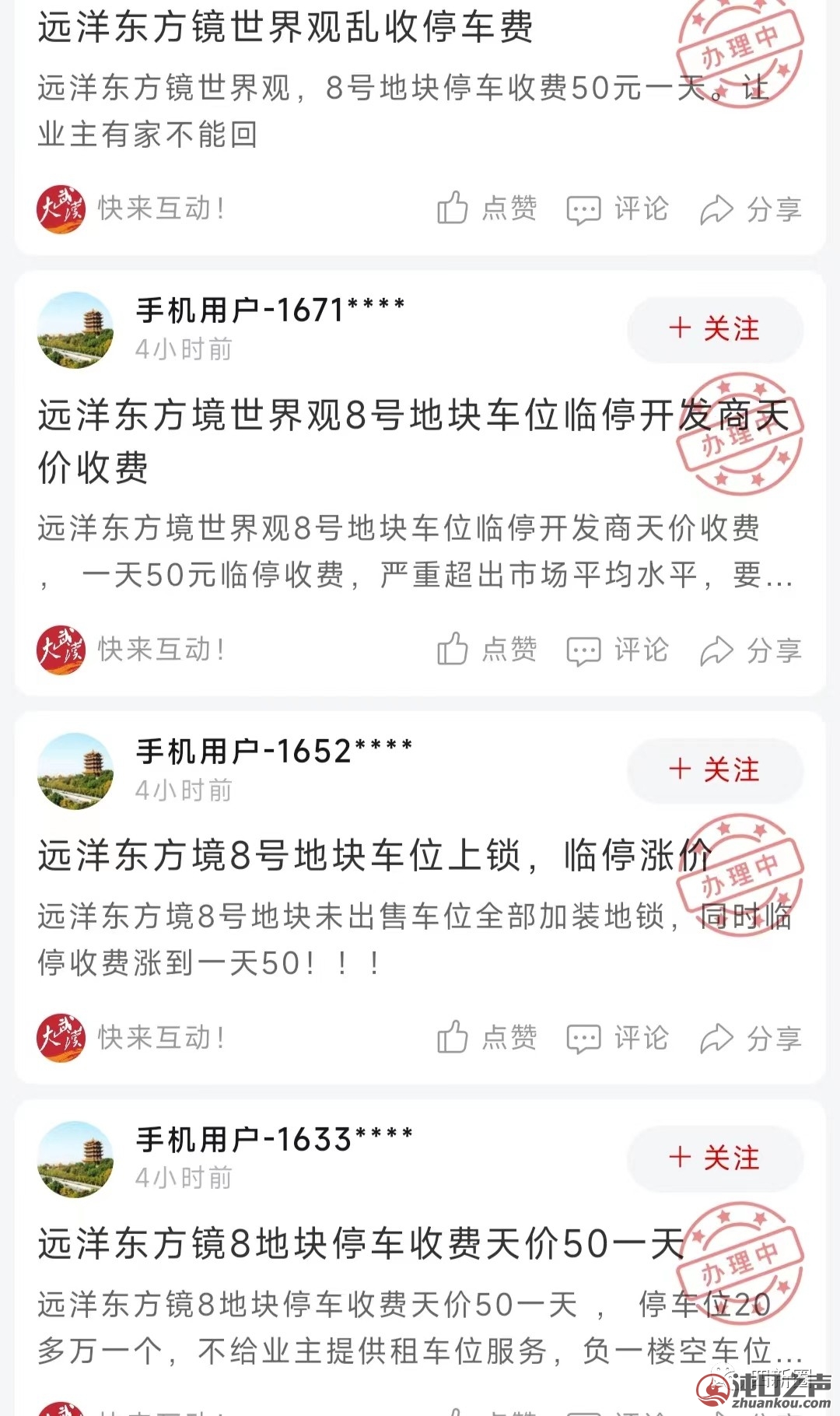Open the post 远洋东方镜8地块停车收费天价50一天
Screen dimensions: 840x1416
(x=350, y=1243)
